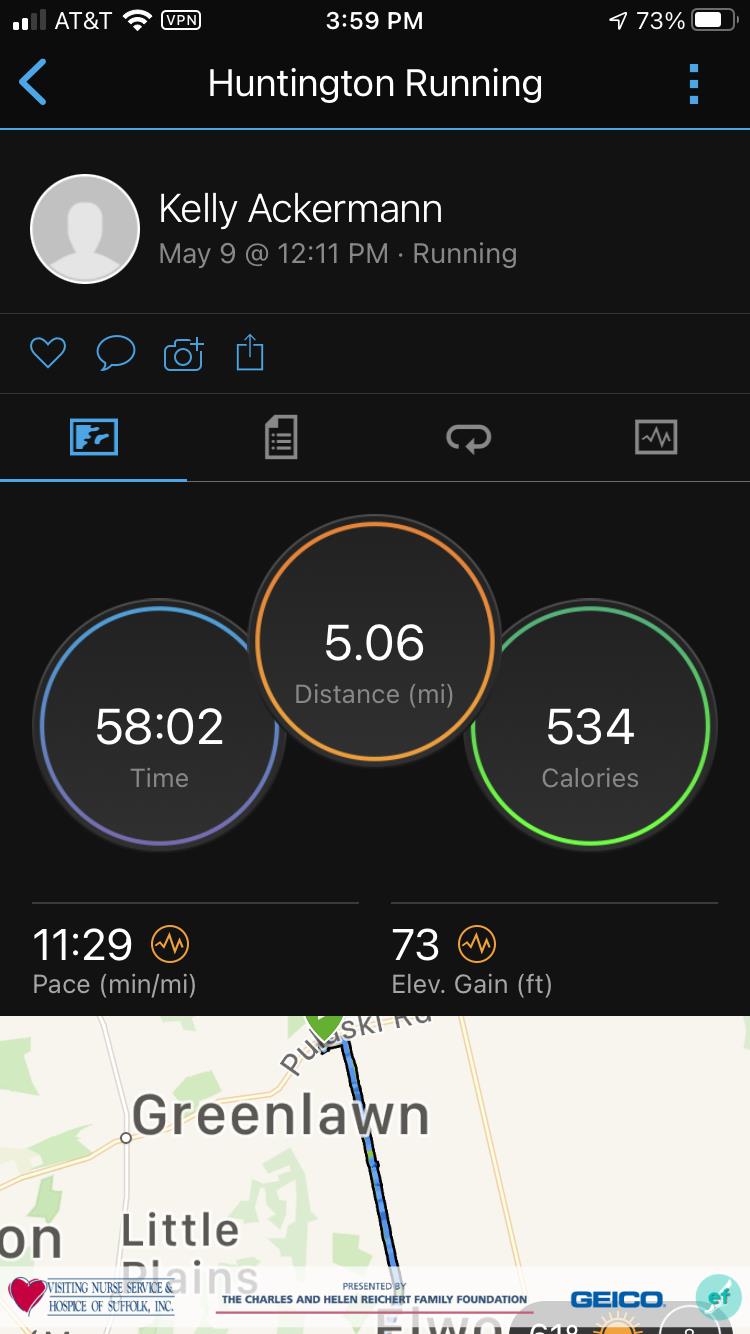Image resolution: width=750 pixels, height=1334 pixels.
Task: Open the pace chart icon
Action: (170, 944)
